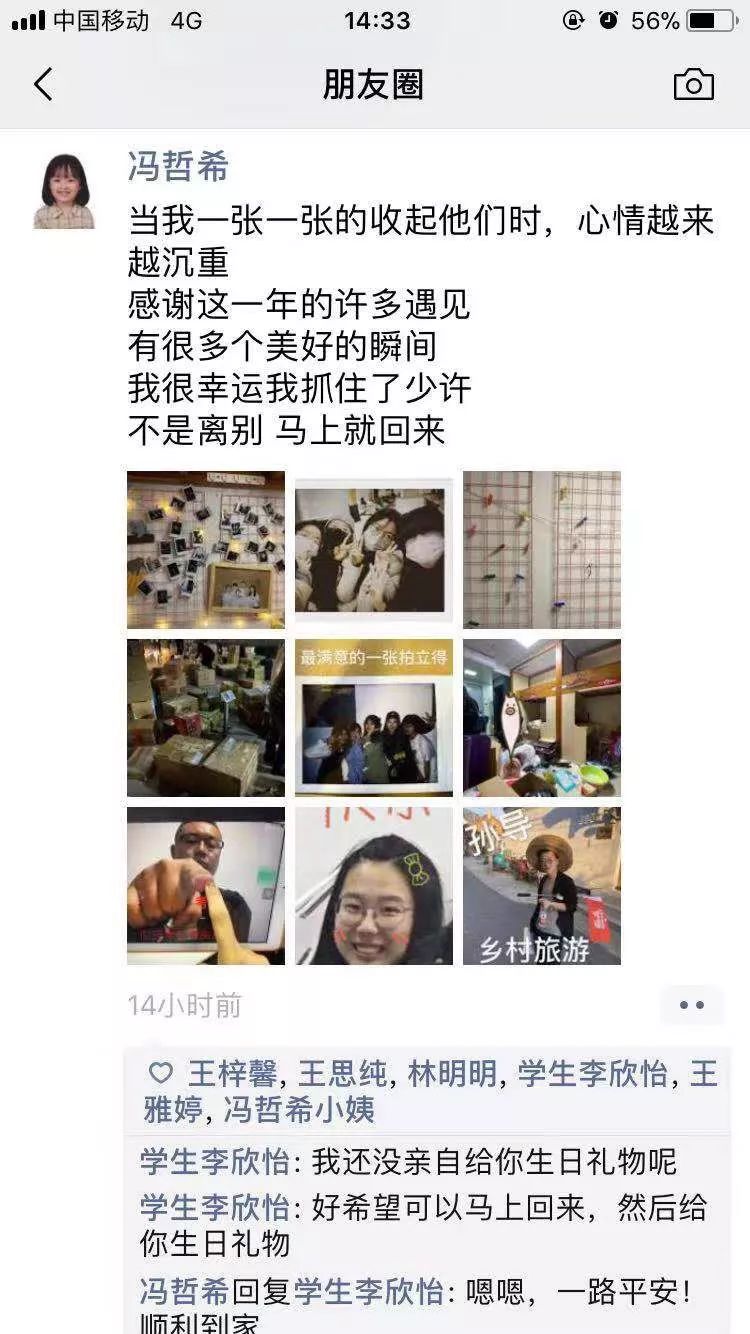Open 王思纯's profile from the likes
This screenshot has width=750, height=1334.
click(x=343, y=1074)
